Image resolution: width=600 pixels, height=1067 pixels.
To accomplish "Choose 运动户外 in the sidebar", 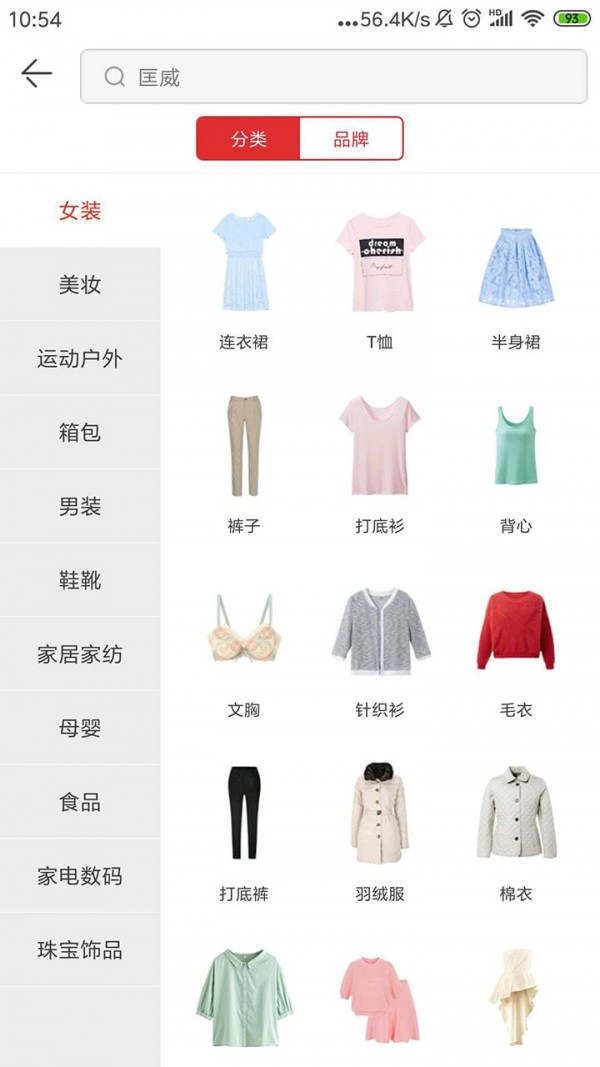I will click(80, 359).
